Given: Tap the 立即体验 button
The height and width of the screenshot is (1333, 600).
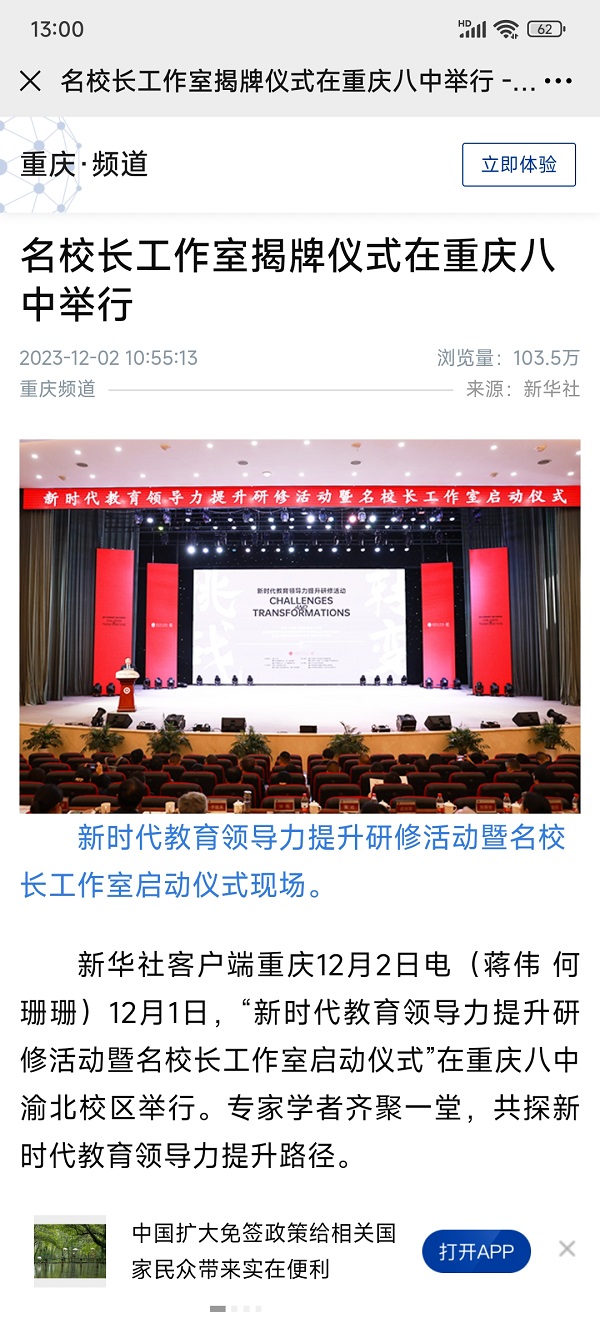Looking at the screenshot, I should pyautogui.click(x=518, y=165).
